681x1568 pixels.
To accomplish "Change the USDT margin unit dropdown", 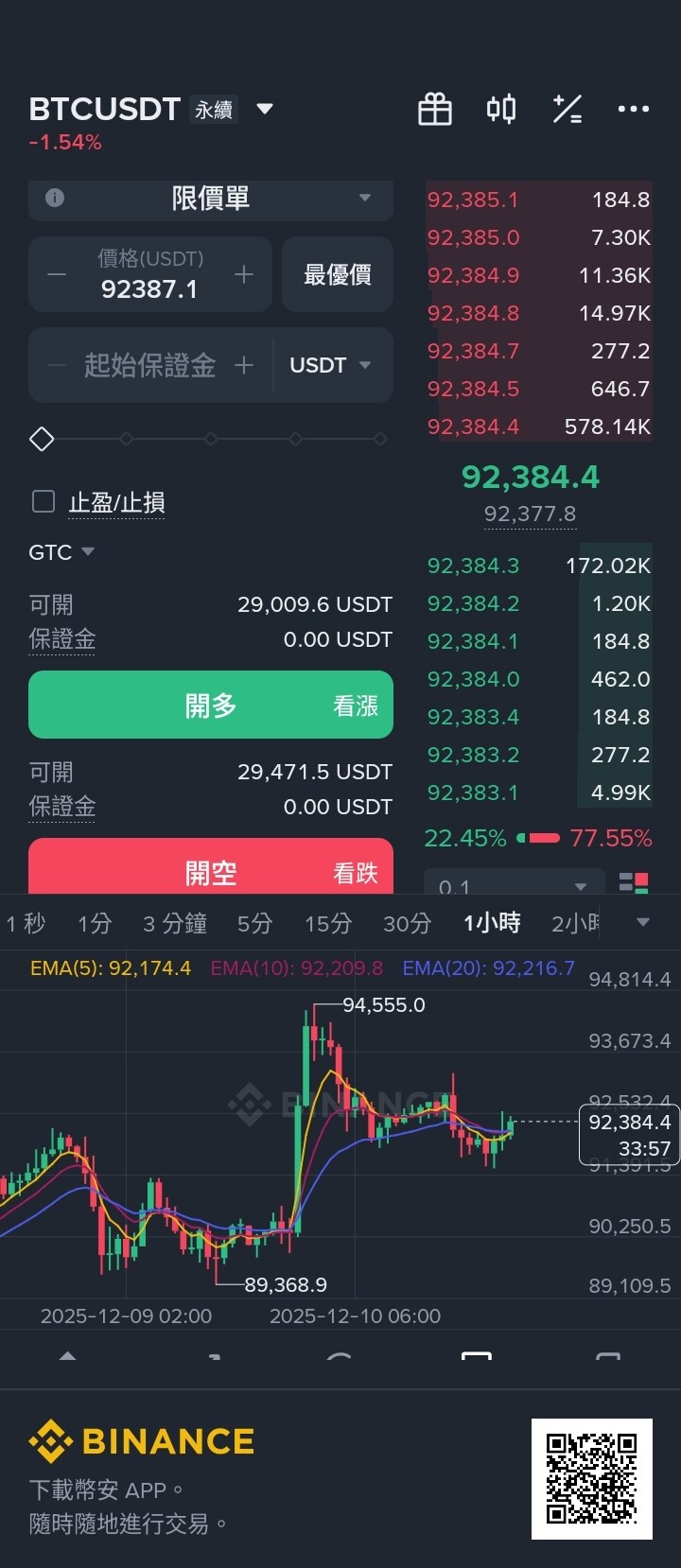I will pyautogui.click(x=330, y=365).
